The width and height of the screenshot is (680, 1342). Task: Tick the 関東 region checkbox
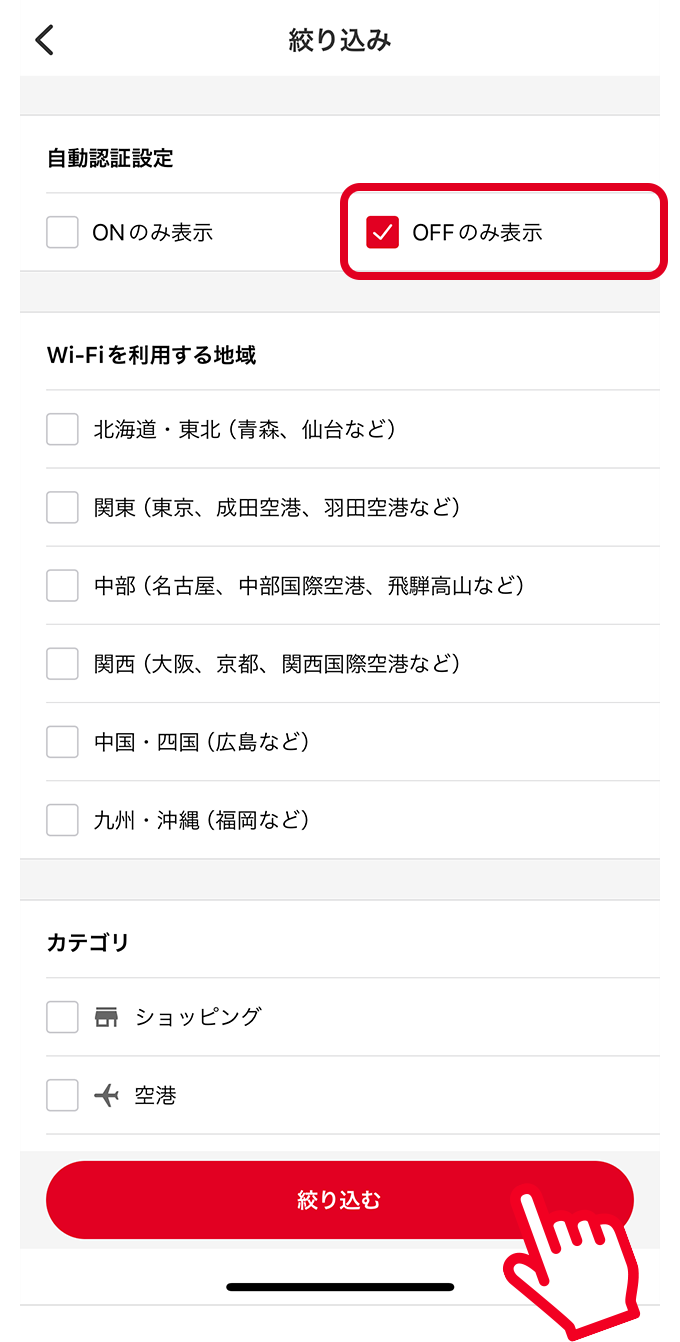(62, 508)
